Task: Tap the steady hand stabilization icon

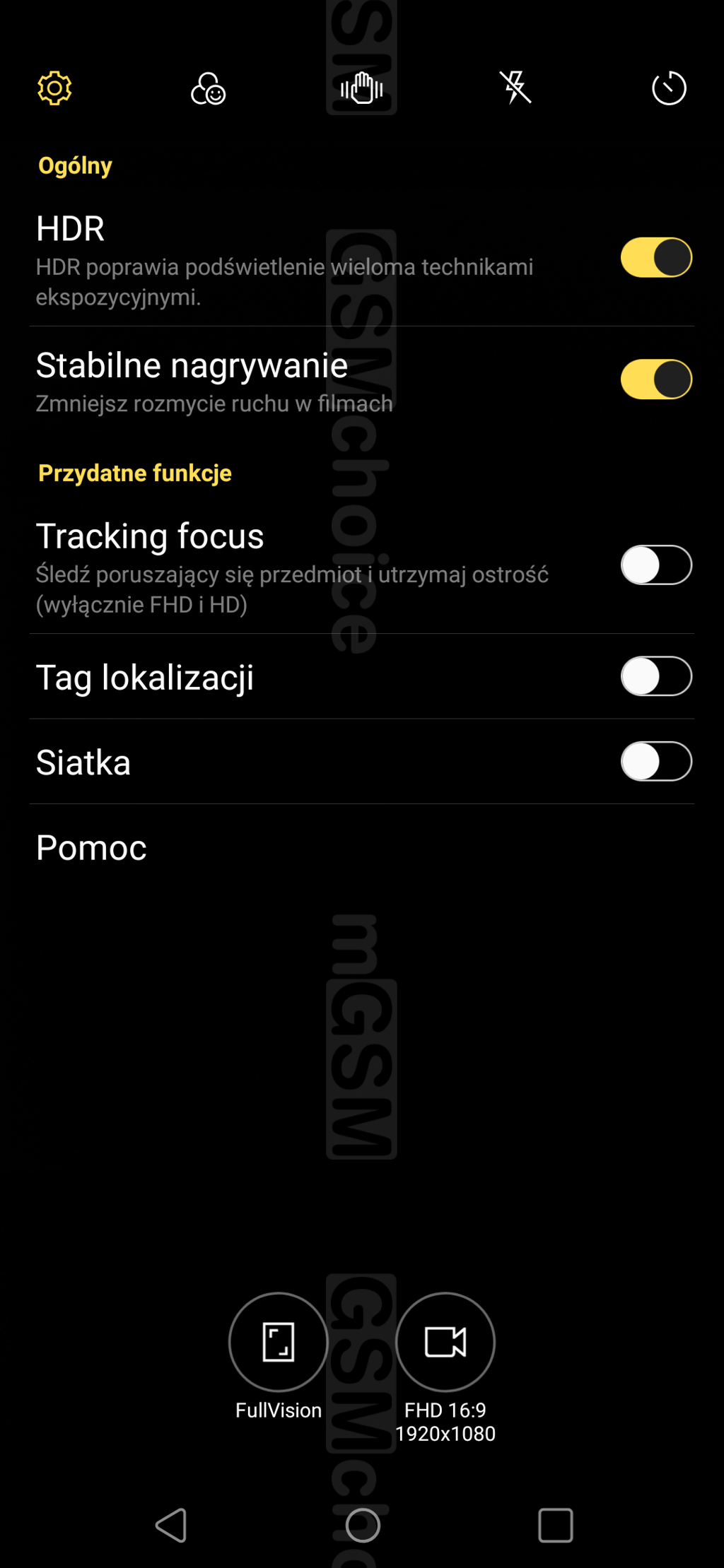Action: coord(362,88)
